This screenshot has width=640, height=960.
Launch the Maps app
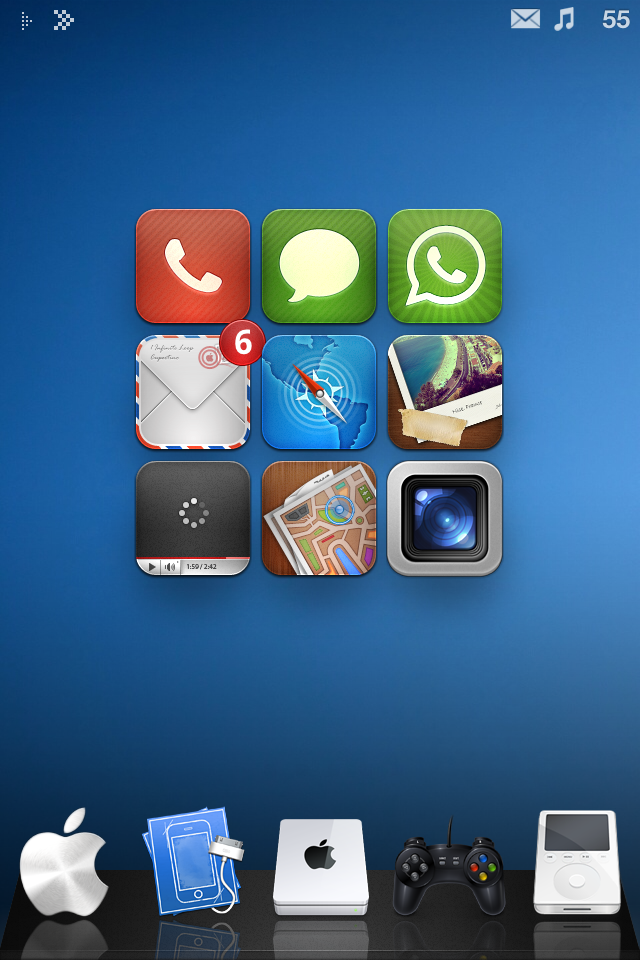(319, 518)
